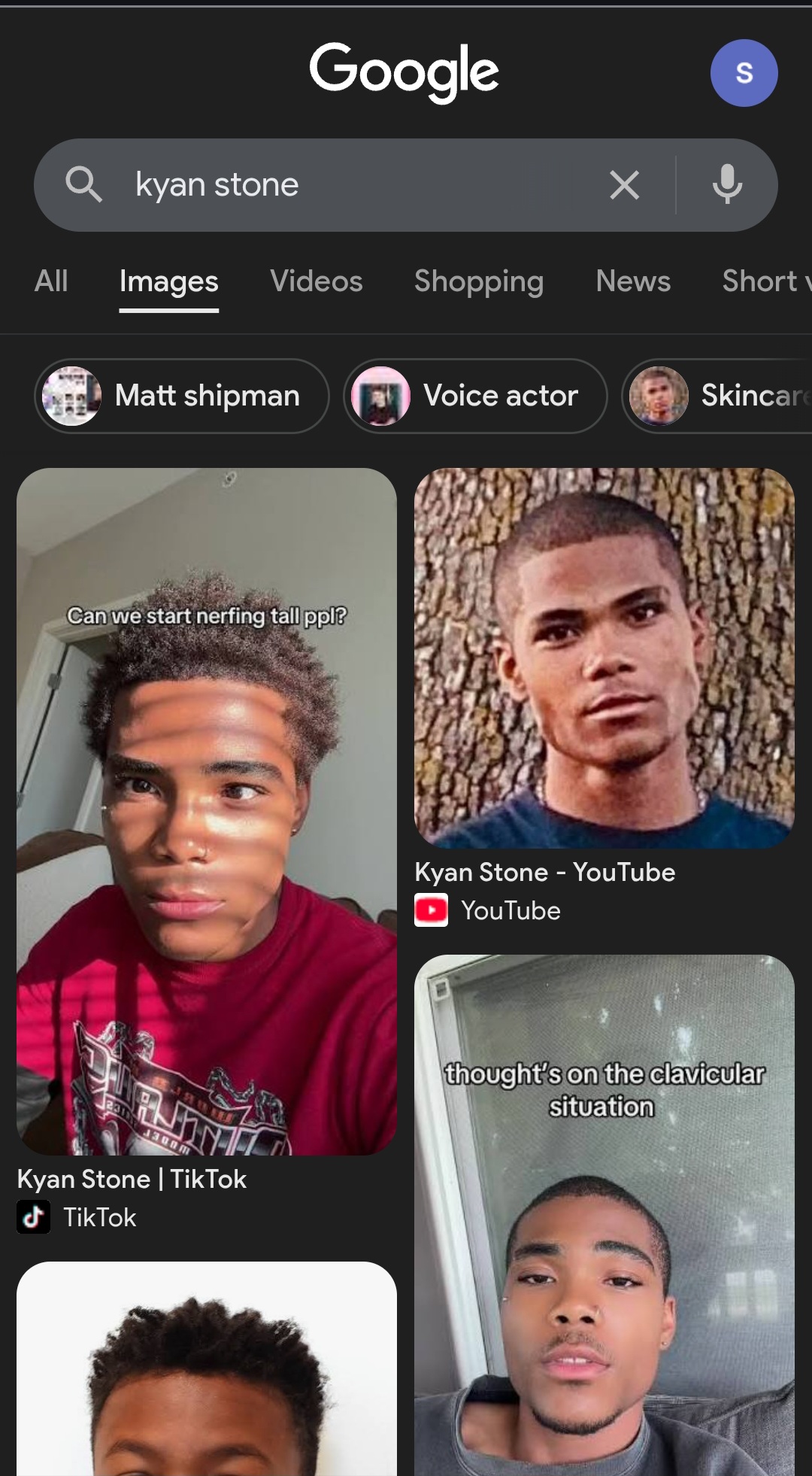This screenshot has height=1476, width=812.
Task: Tap the Google logo to go home
Action: tap(404, 71)
